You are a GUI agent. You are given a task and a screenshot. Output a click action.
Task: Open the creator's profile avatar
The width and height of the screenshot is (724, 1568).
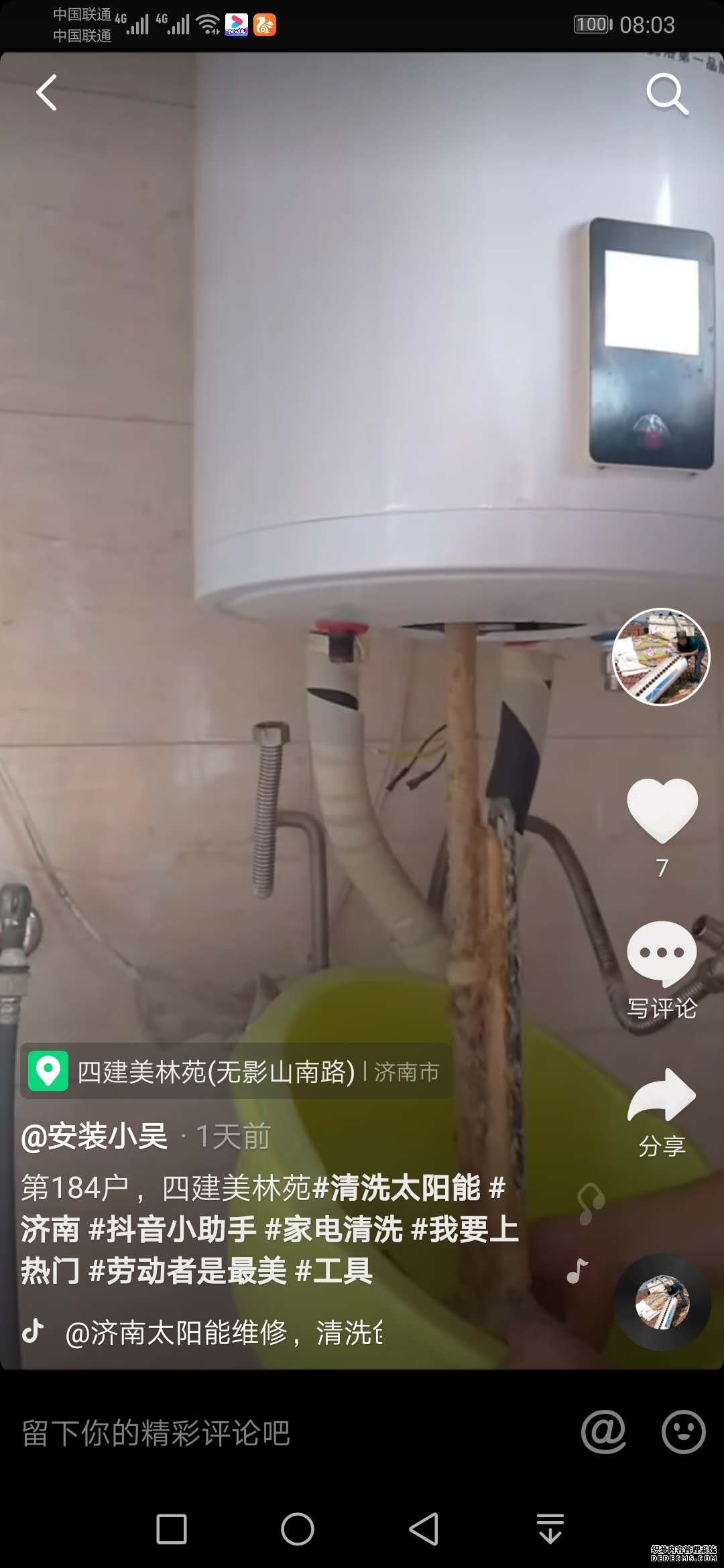(x=660, y=657)
